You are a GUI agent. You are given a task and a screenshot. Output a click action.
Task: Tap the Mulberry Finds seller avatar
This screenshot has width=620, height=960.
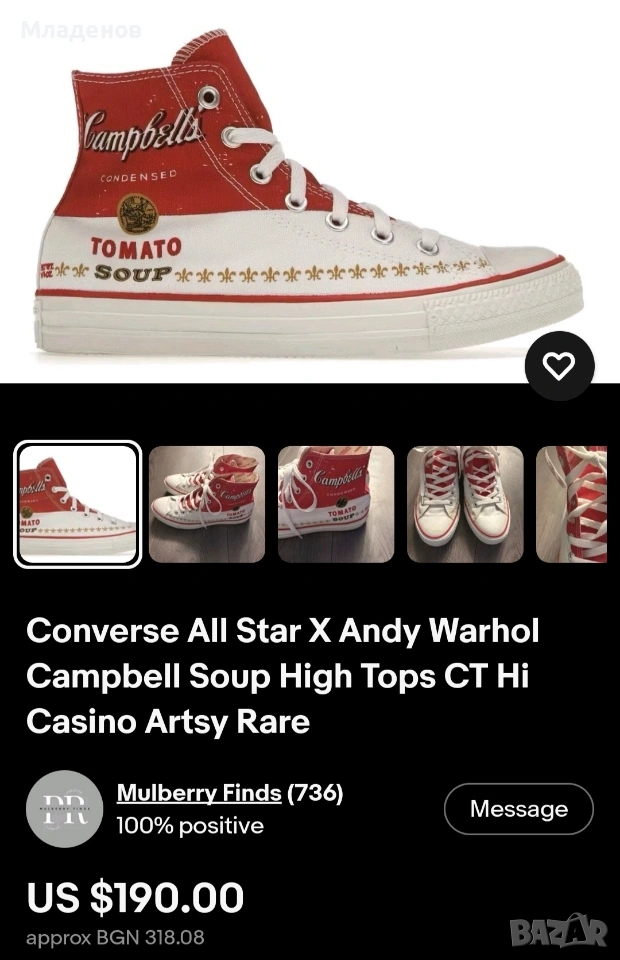coord(64,809)
